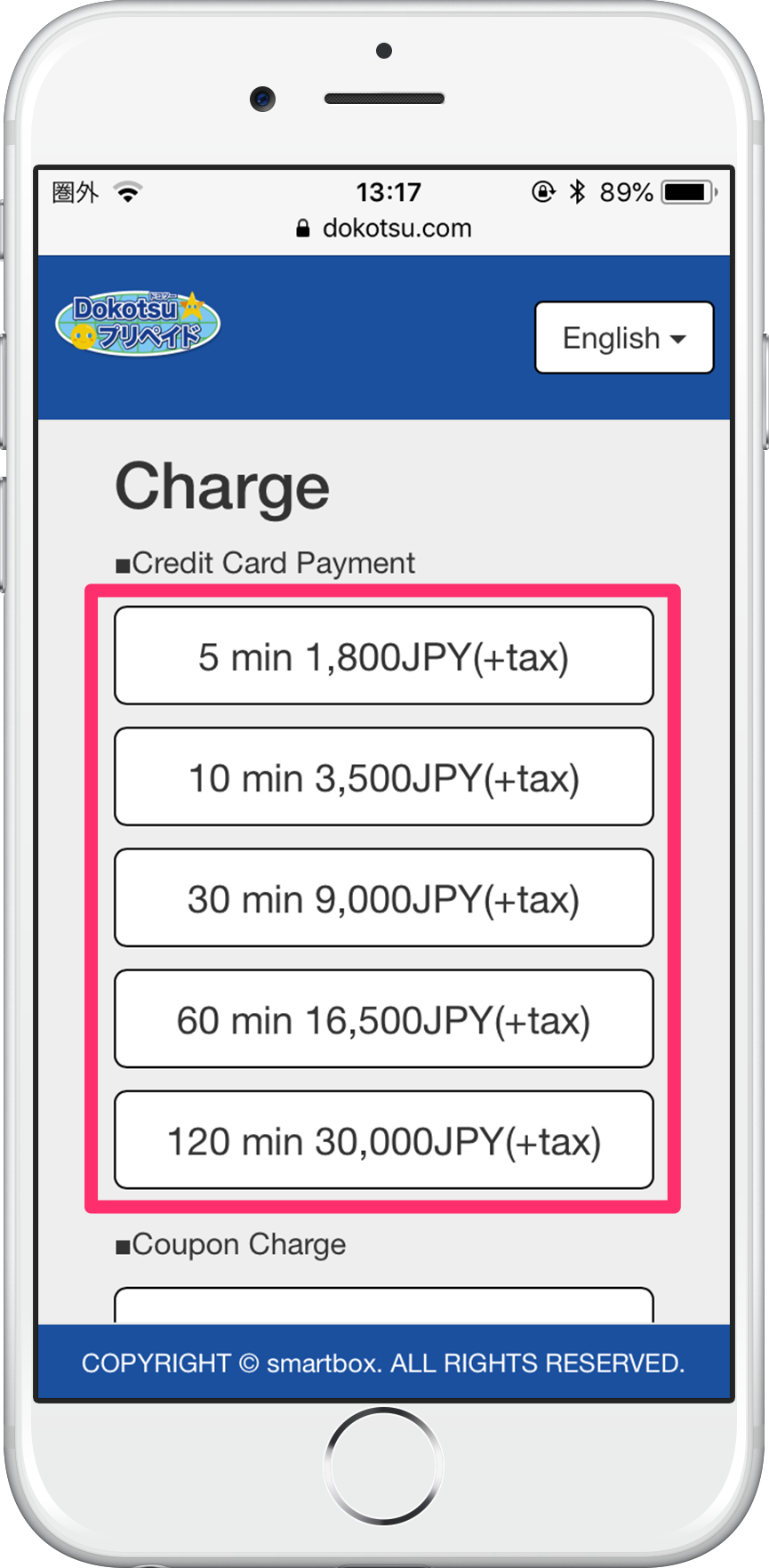Image resolution: width=769 pixels, height=1568 pixels.
Task: Choose the 10 min 3,500JPY option
Action: point(383,777)
